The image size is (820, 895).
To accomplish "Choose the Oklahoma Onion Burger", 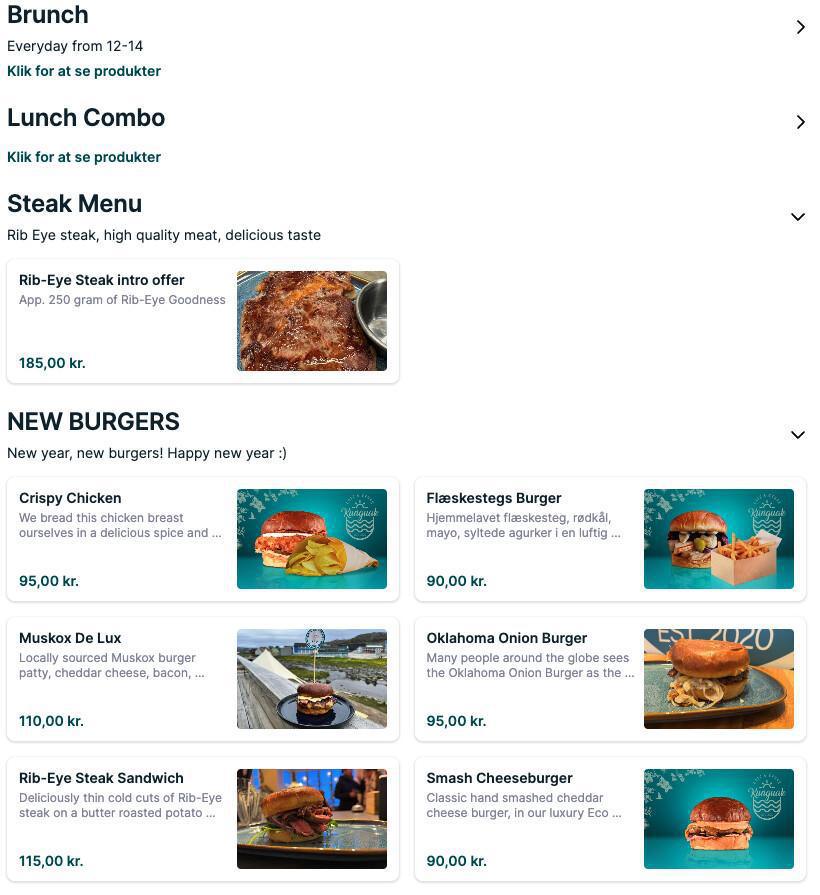I will tap(610, 679).
